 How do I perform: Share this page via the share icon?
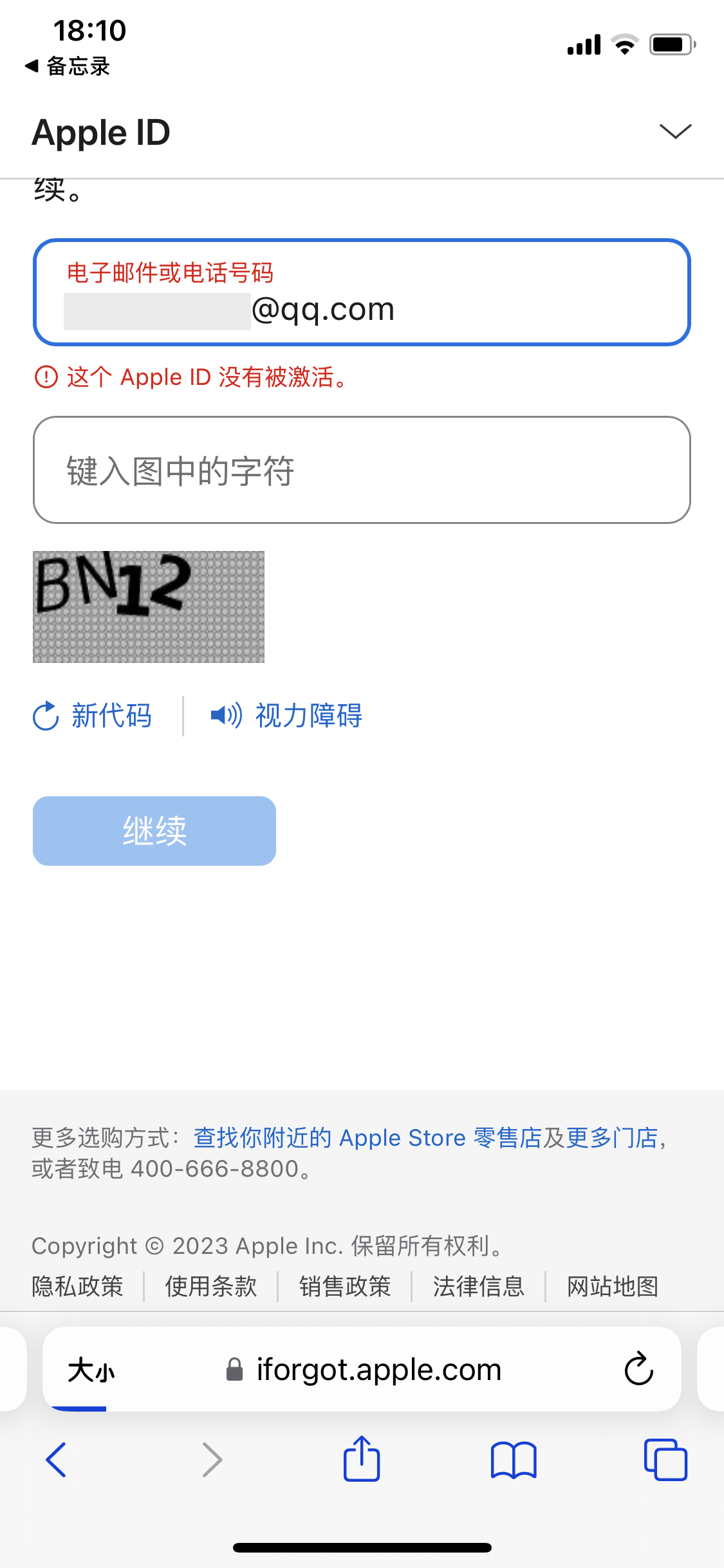coord(362,1459)
